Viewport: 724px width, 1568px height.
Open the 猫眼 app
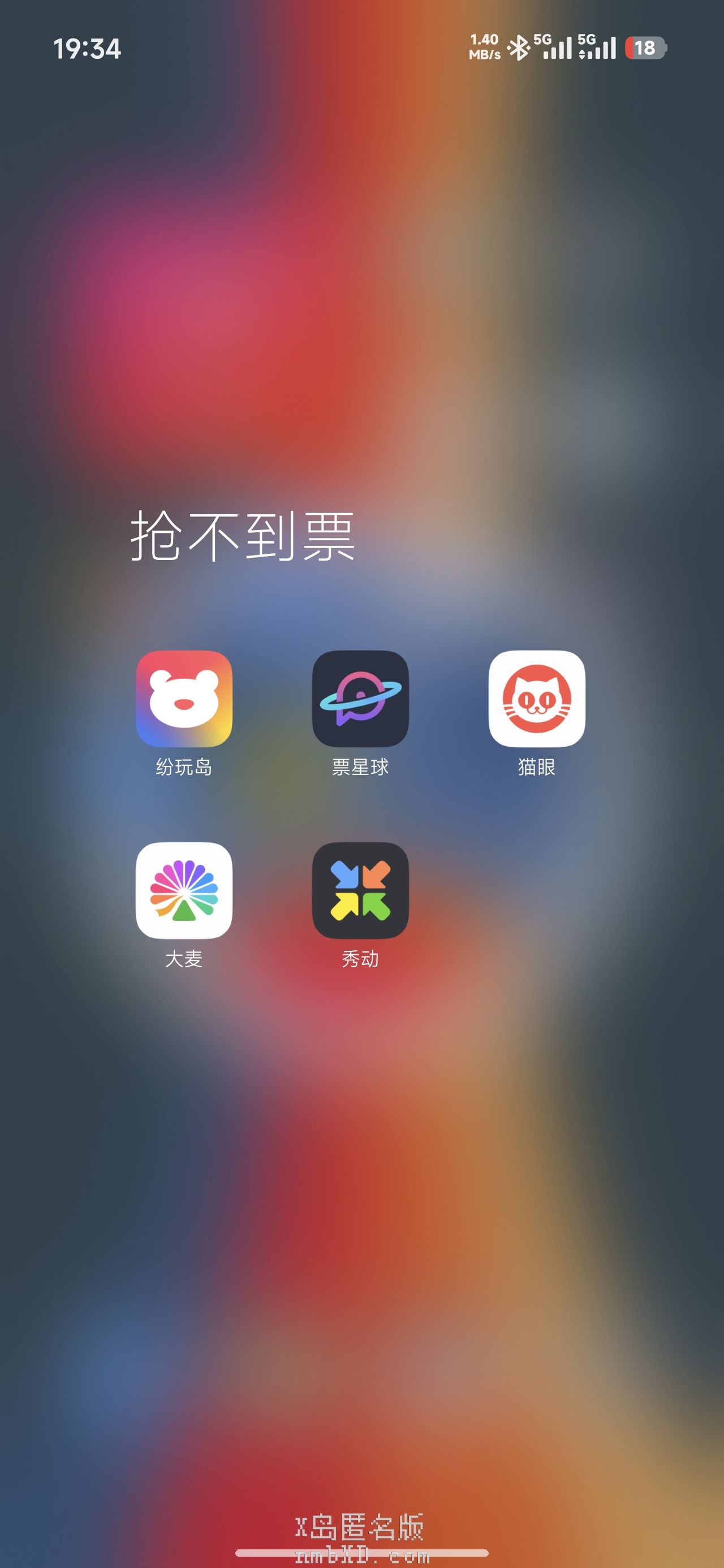pyautogui.click(x=536, y=698)
